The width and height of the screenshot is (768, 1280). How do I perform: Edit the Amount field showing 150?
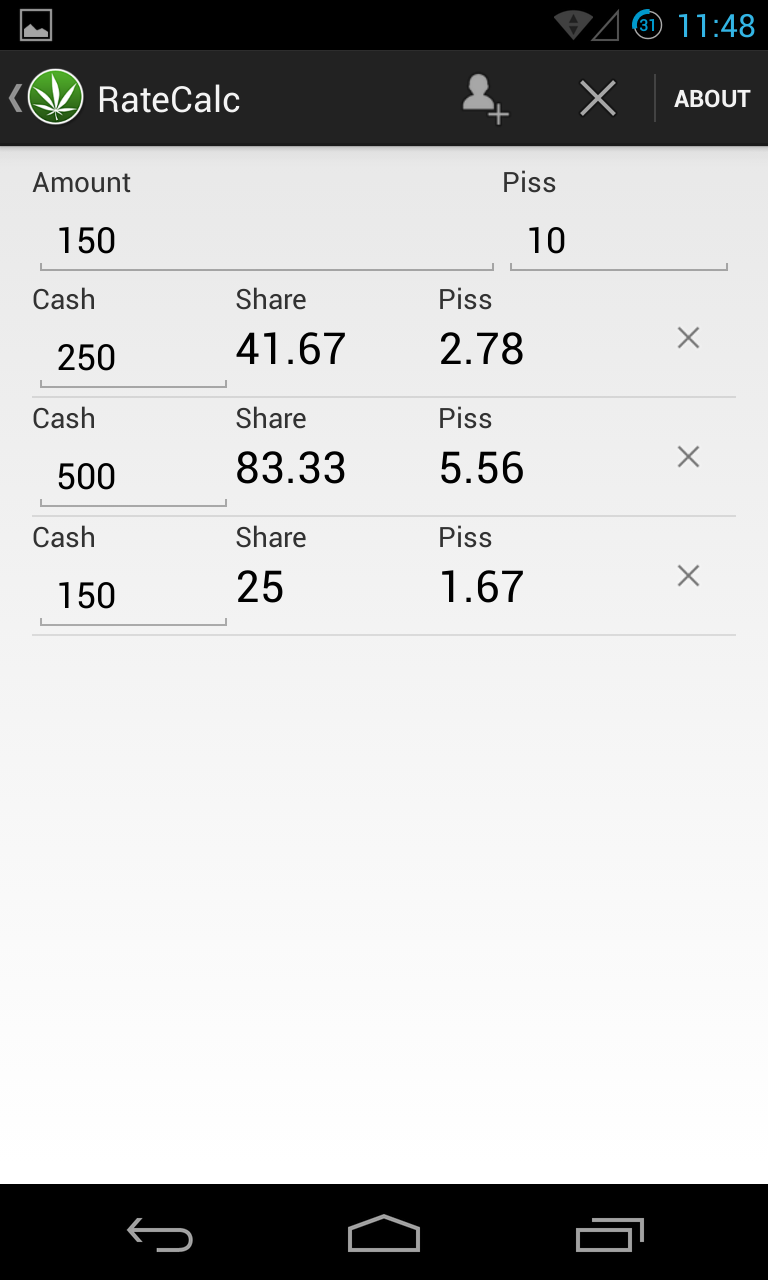coord(265,242)
